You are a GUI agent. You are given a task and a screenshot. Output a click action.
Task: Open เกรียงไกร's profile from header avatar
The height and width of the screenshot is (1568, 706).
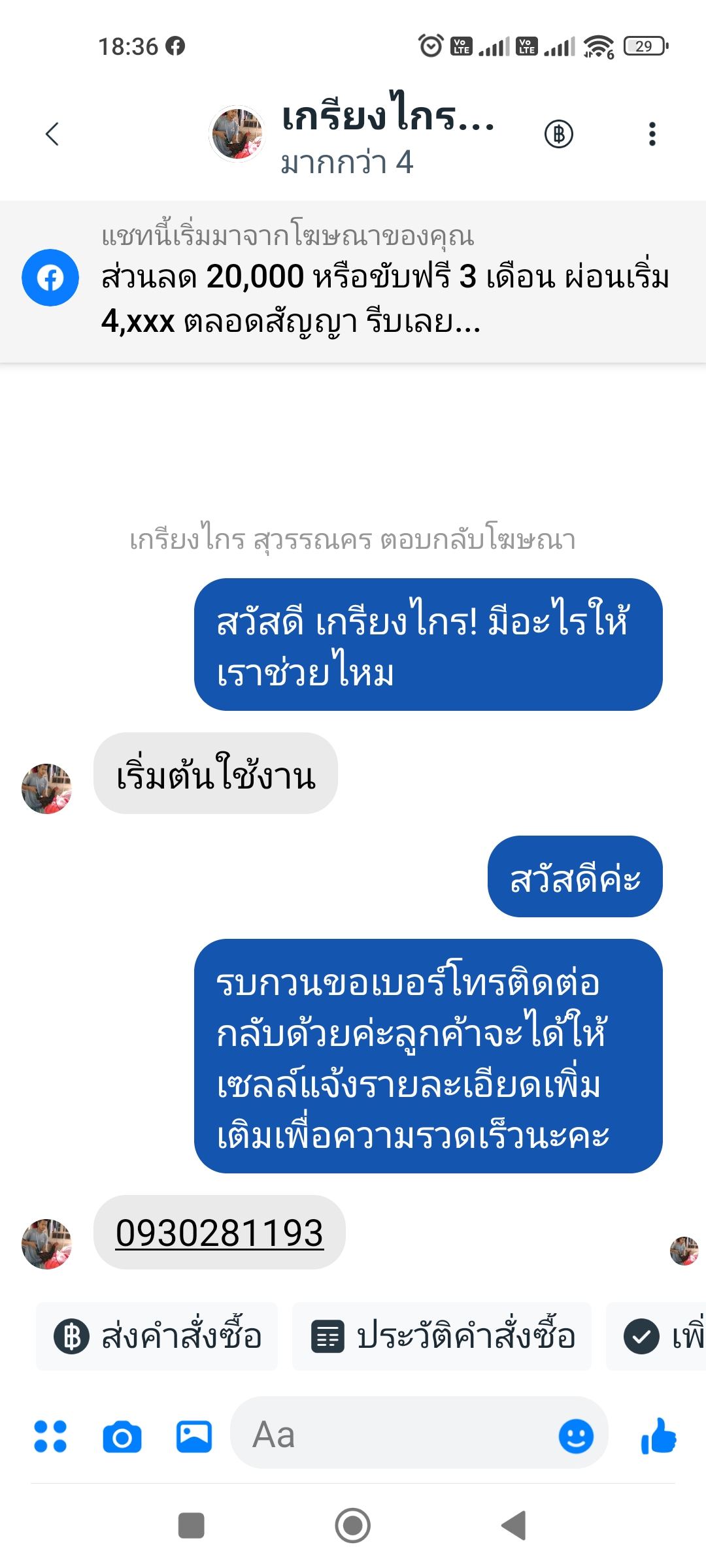pos(236,133)
